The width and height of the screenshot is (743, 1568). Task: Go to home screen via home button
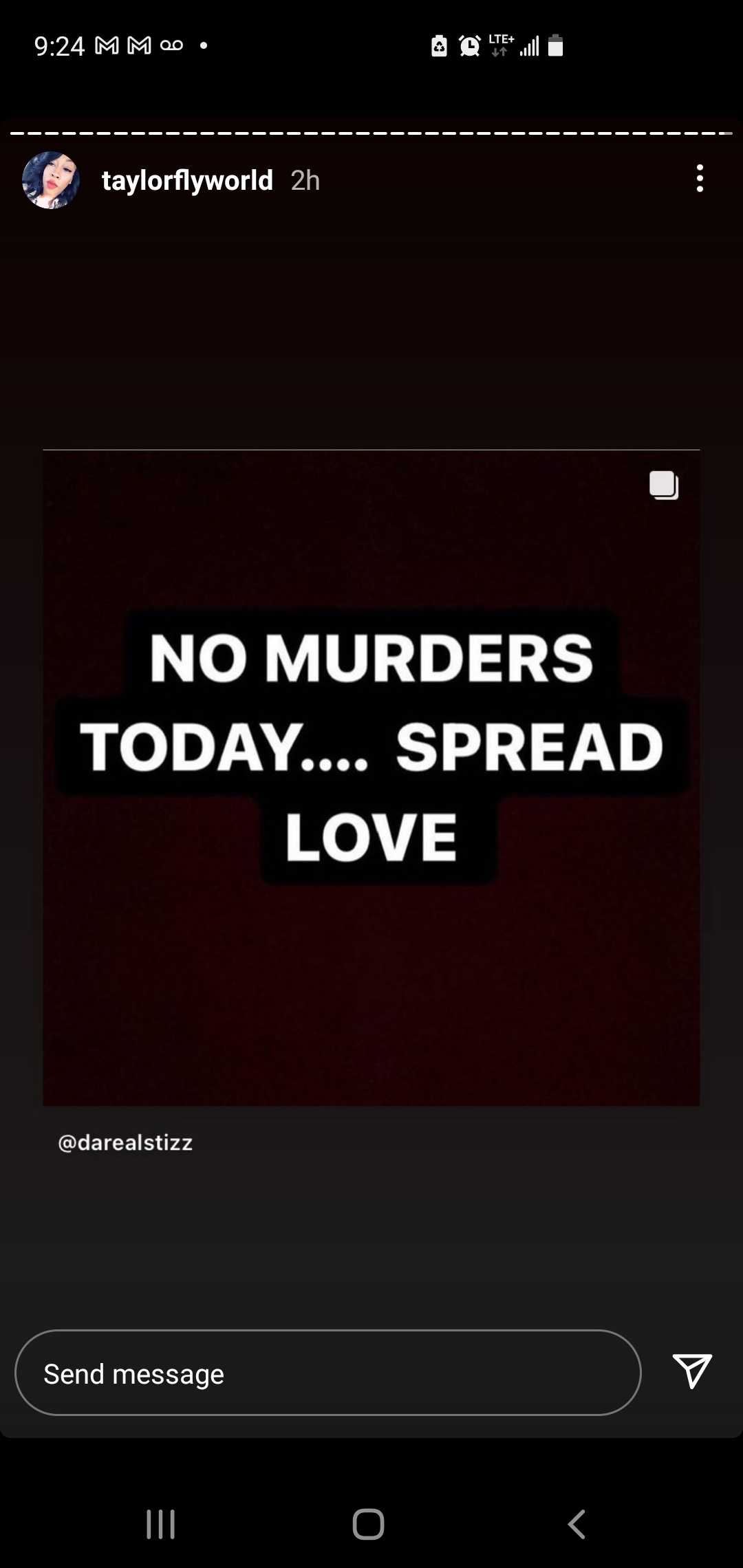[x=368, y=1524]
